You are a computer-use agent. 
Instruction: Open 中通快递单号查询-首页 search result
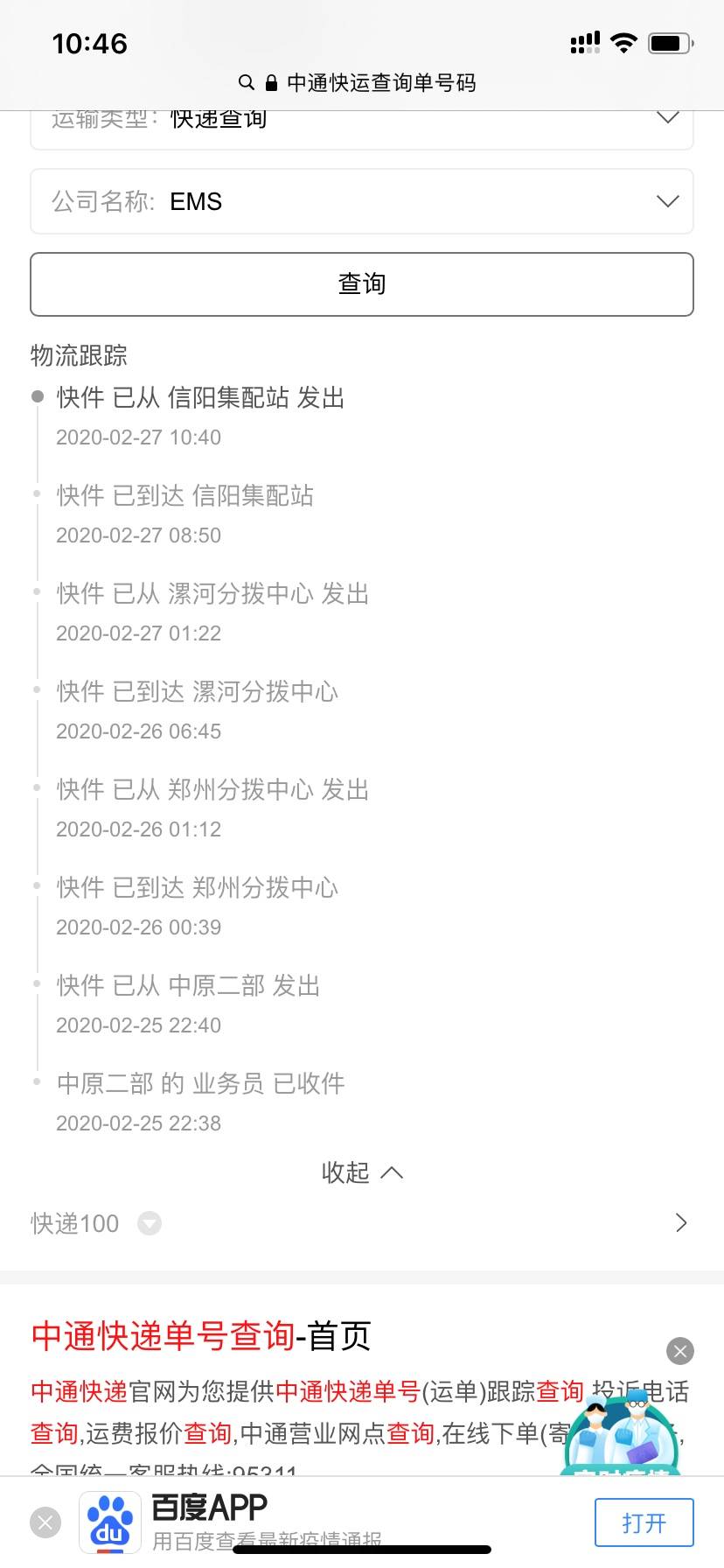[201, 1336]
